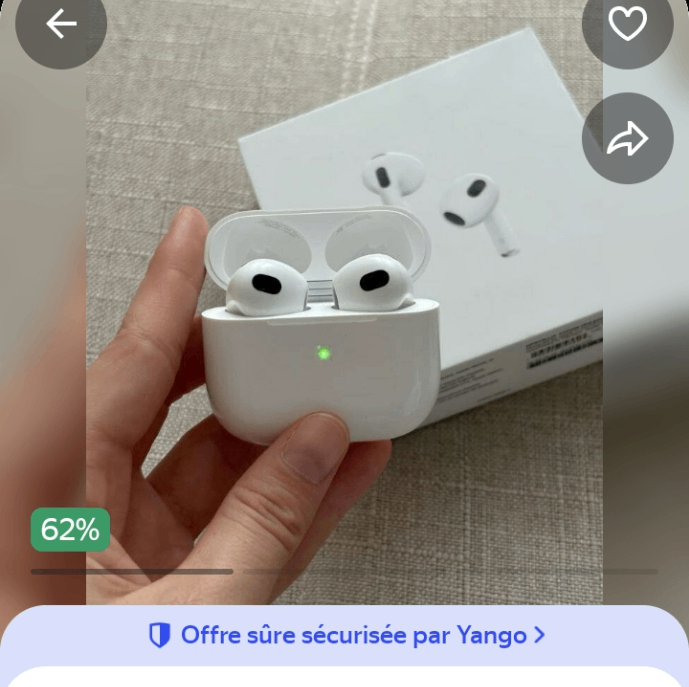The width and height of the screenshot is (689, 687).
Task: Go back using the arrow icon
Action: [x=61, y=24]
